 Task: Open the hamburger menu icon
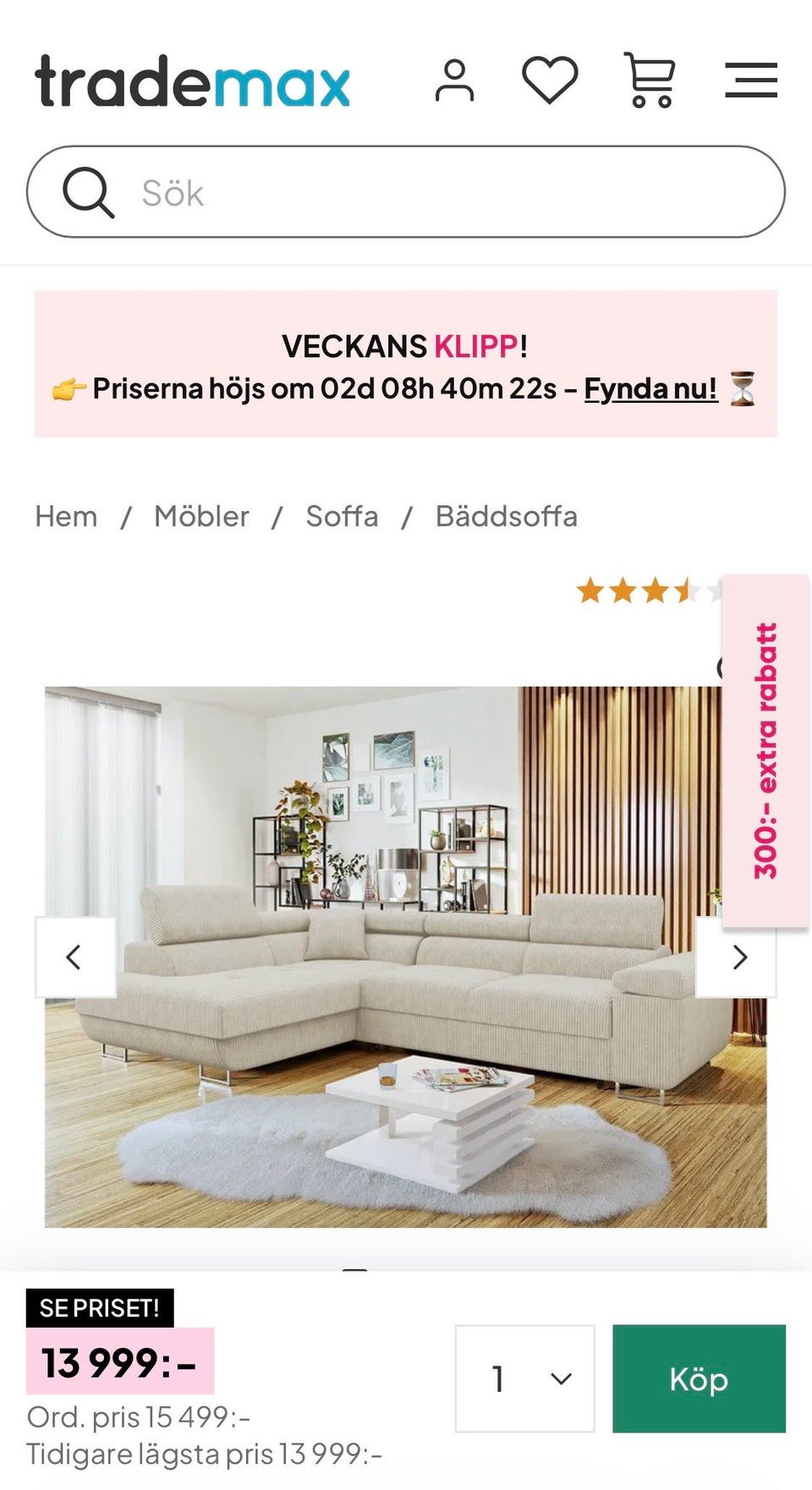coord(750,80)
